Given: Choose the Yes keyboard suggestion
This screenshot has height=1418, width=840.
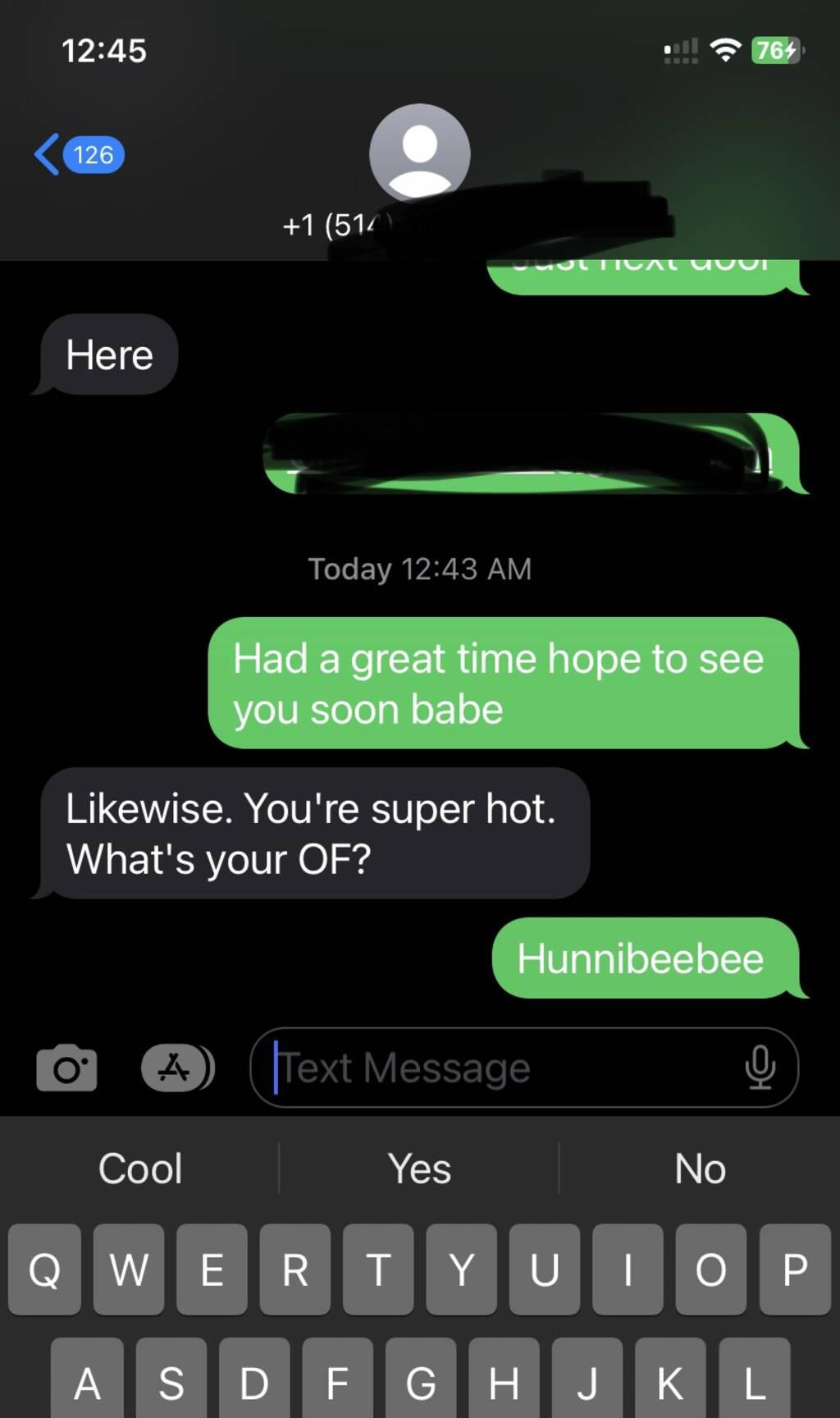Looking at the screenshot, I should click(419, 1168).
